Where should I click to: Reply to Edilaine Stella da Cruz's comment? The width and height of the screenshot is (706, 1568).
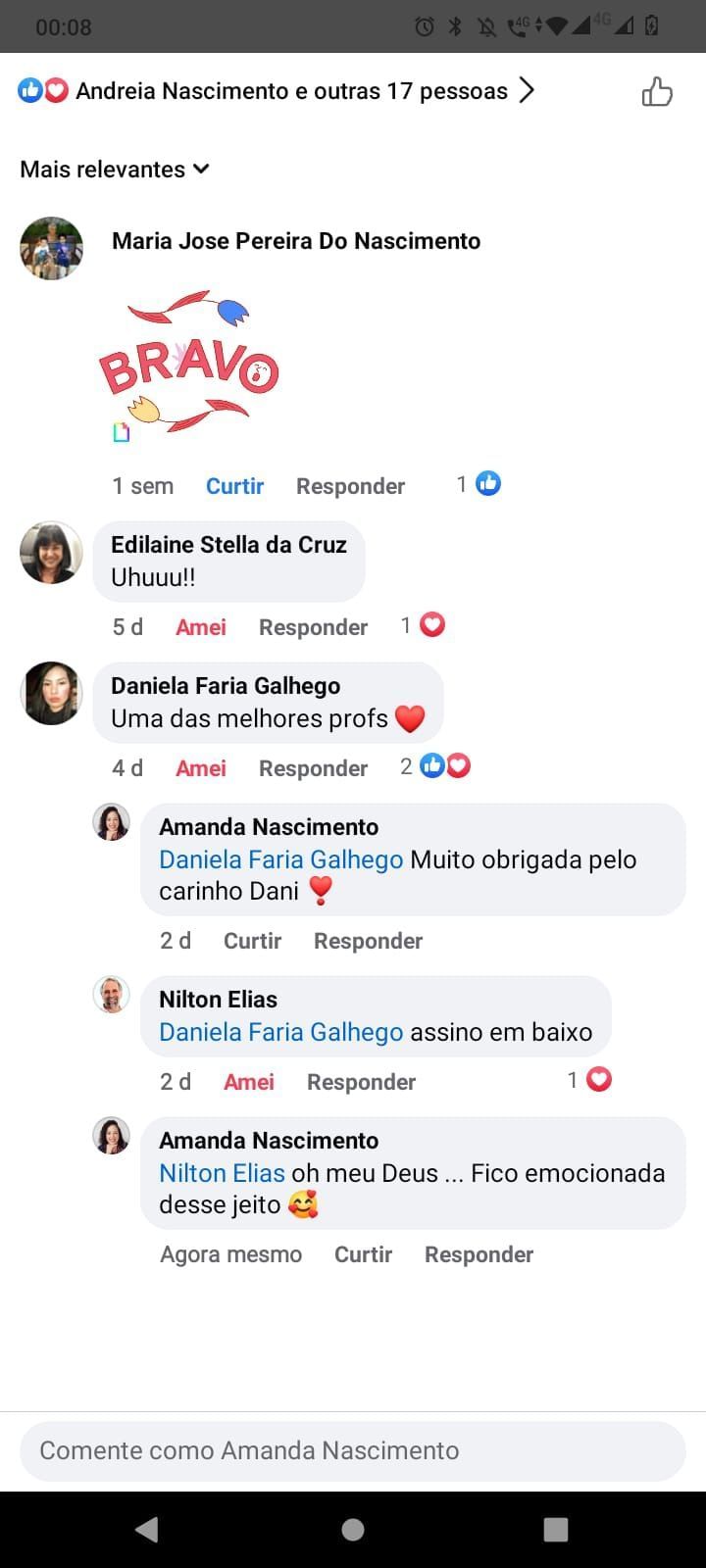click(x=313, y=627)
